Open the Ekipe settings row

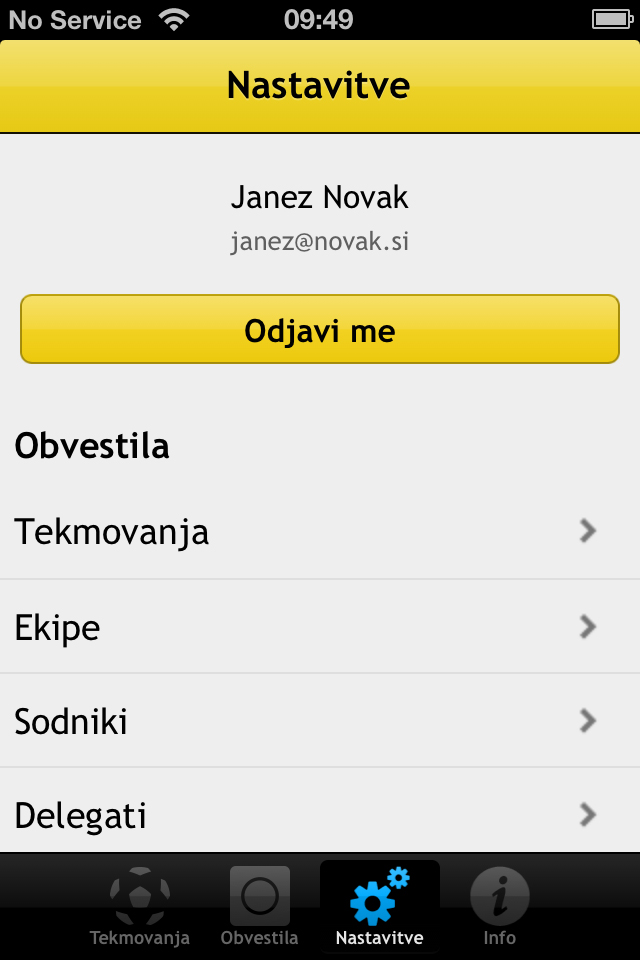point(320,626)
